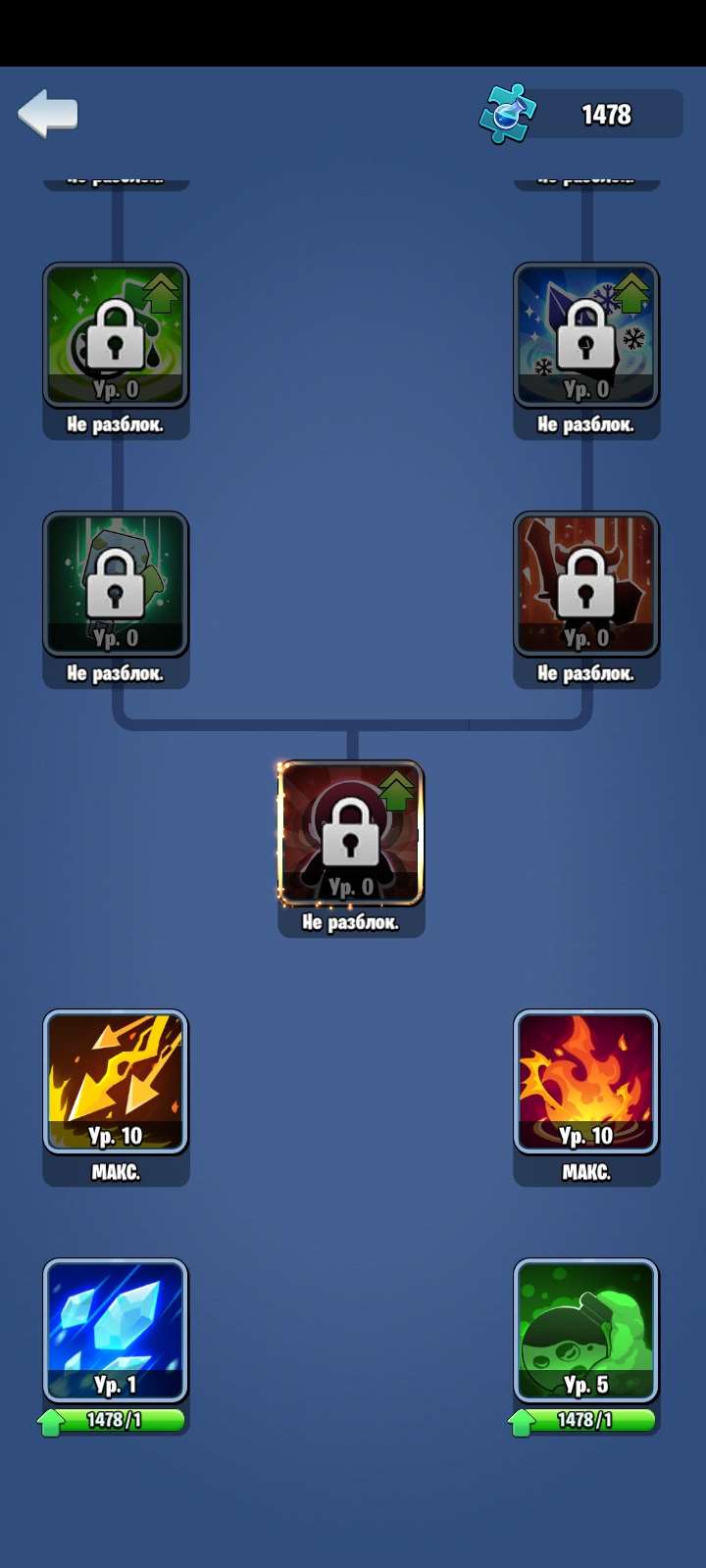Tap the highlighted locked red center skill
Viewport: 706px width, 1568px height.
click(x=351, y=834)
